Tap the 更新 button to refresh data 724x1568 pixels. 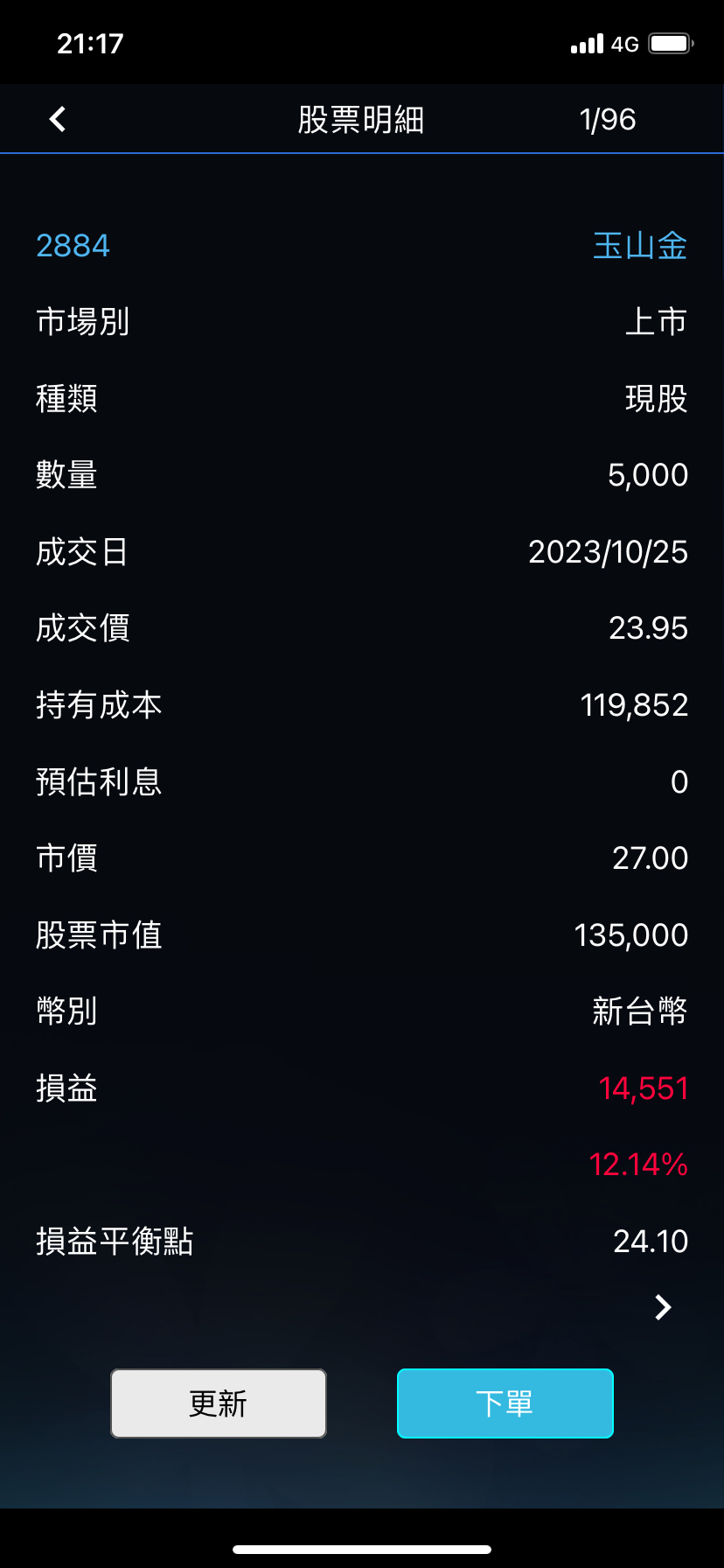tap(219, 1403)
